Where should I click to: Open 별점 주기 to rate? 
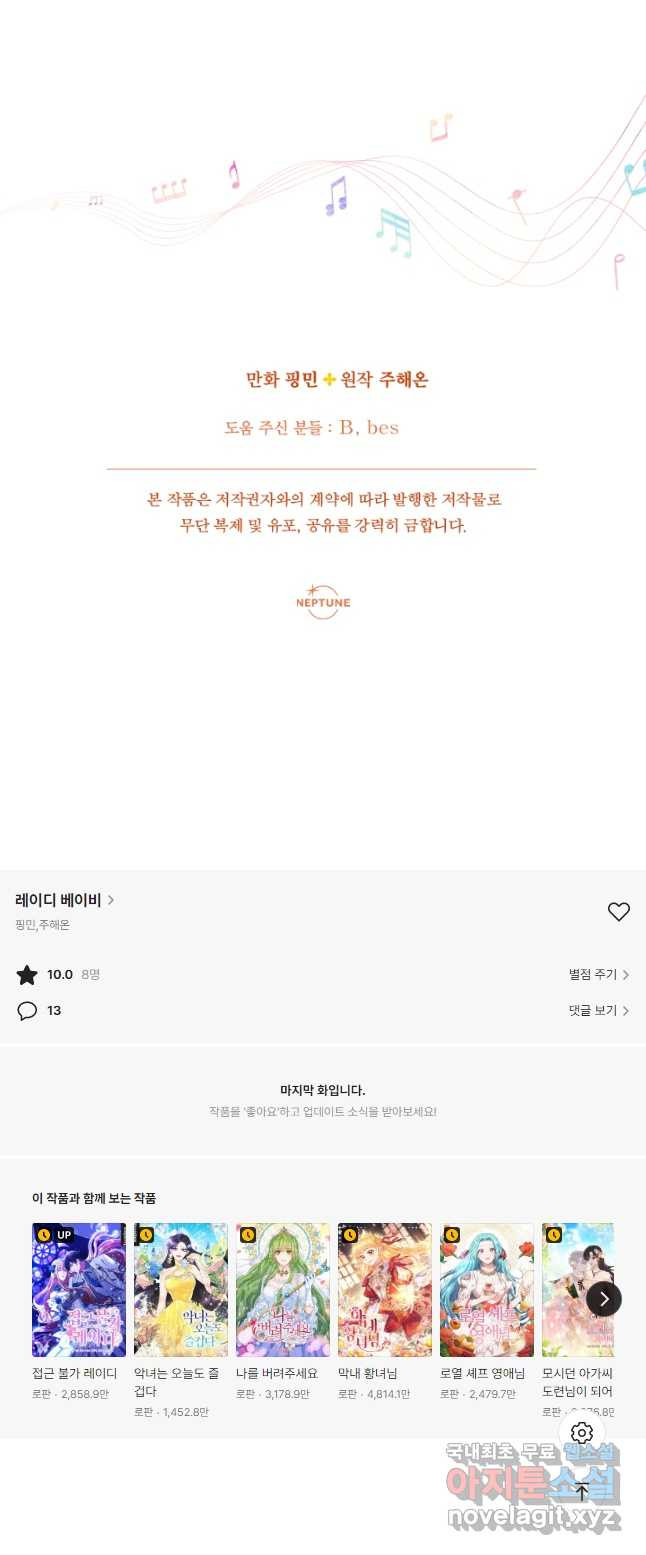[598, 975]
